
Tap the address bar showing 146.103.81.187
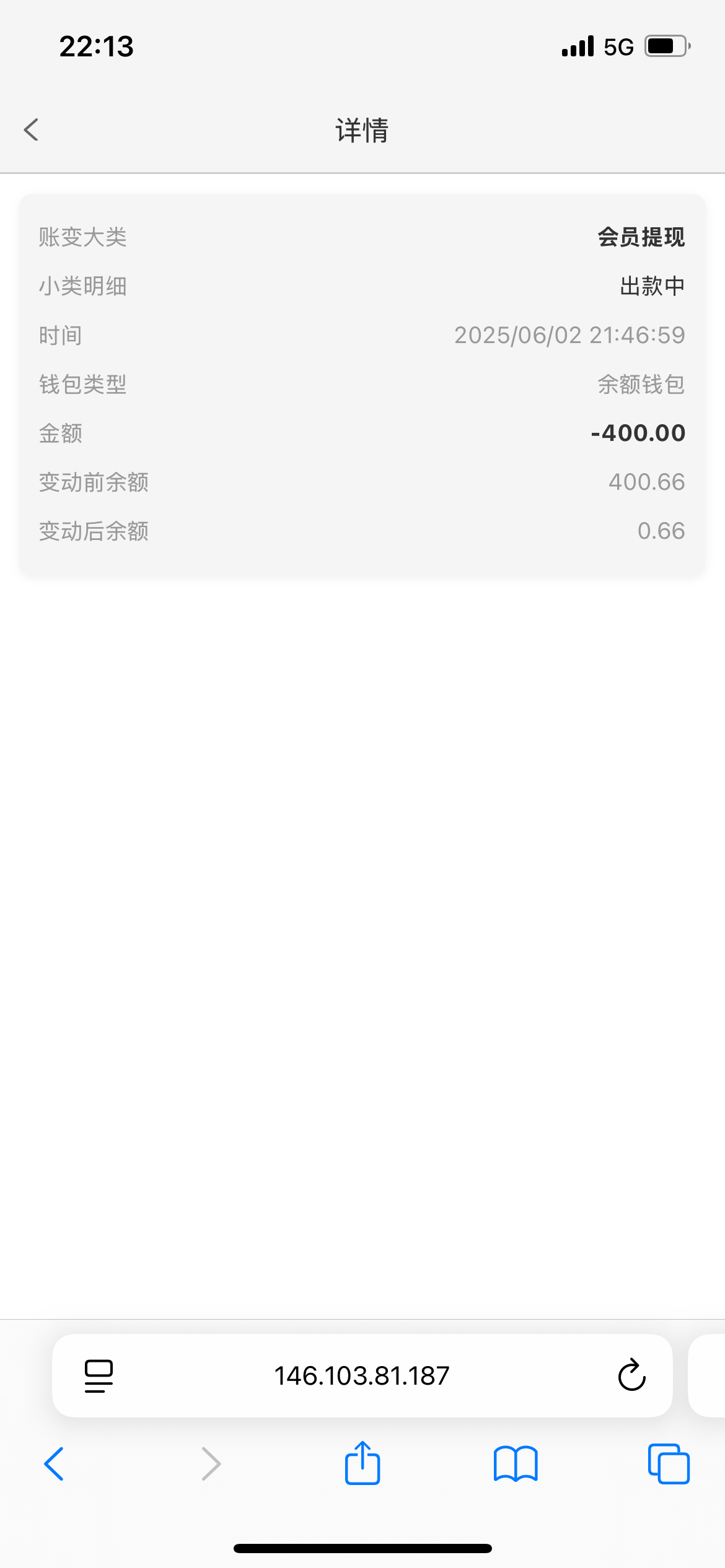point(362,1376)
